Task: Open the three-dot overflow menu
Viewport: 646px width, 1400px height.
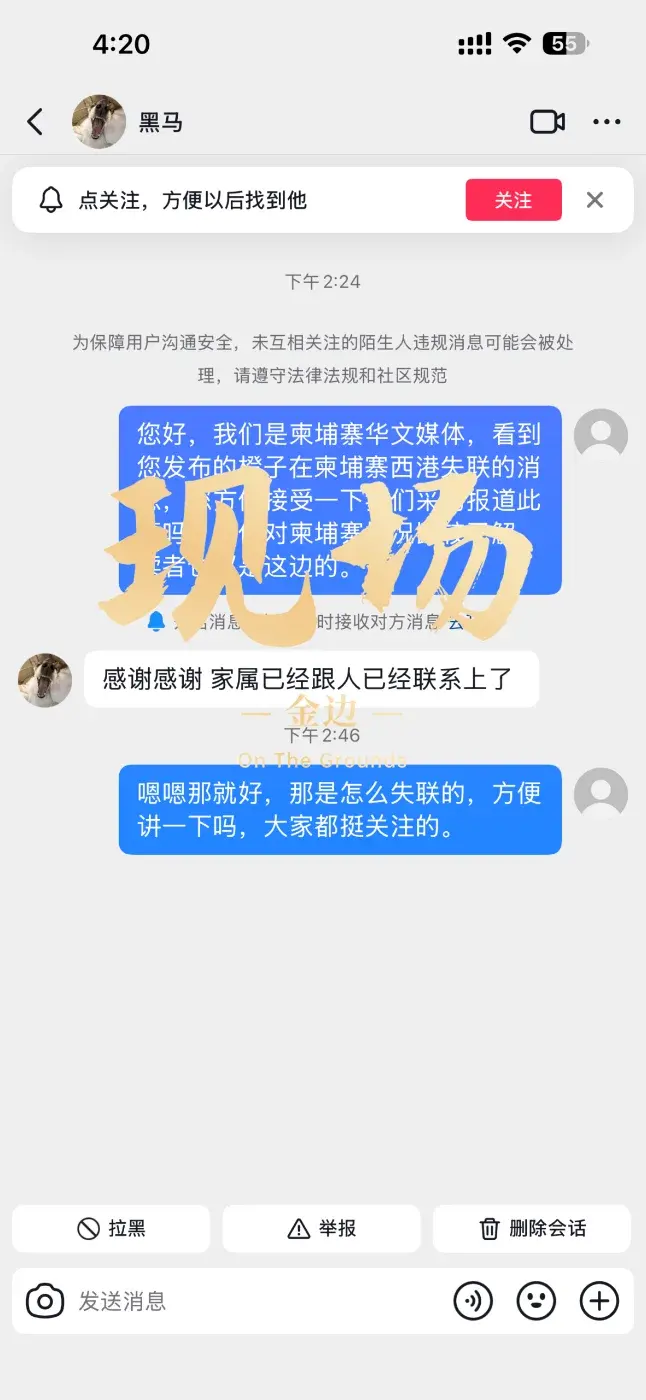Action: click(x=606, y=122)
